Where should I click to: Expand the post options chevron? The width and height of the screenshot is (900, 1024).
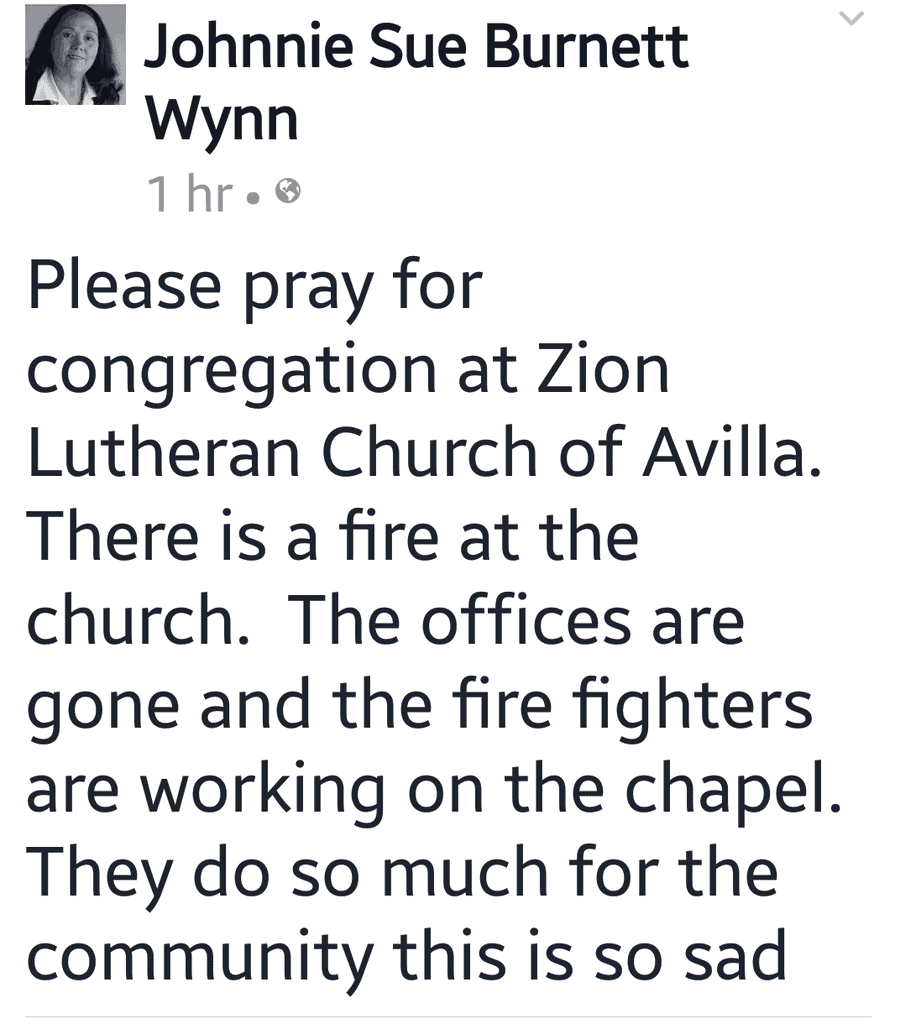tap(851, 18)
